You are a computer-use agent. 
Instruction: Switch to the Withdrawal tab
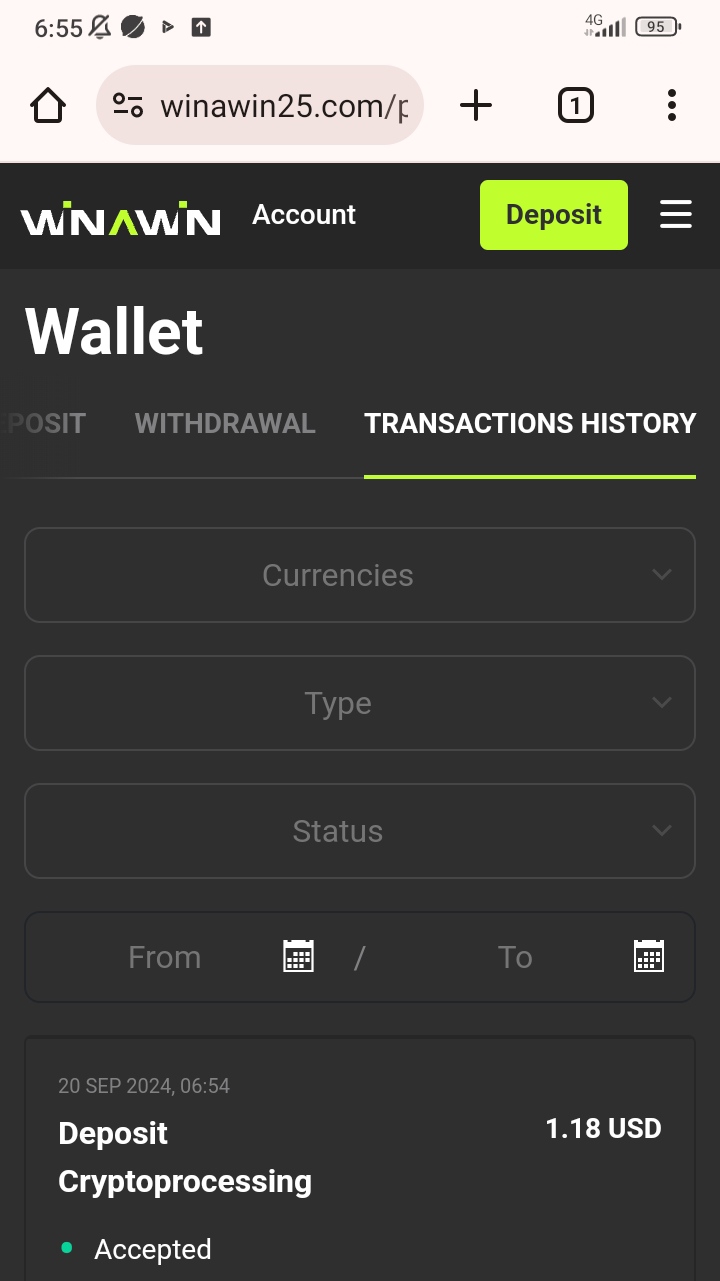[225, 424]
